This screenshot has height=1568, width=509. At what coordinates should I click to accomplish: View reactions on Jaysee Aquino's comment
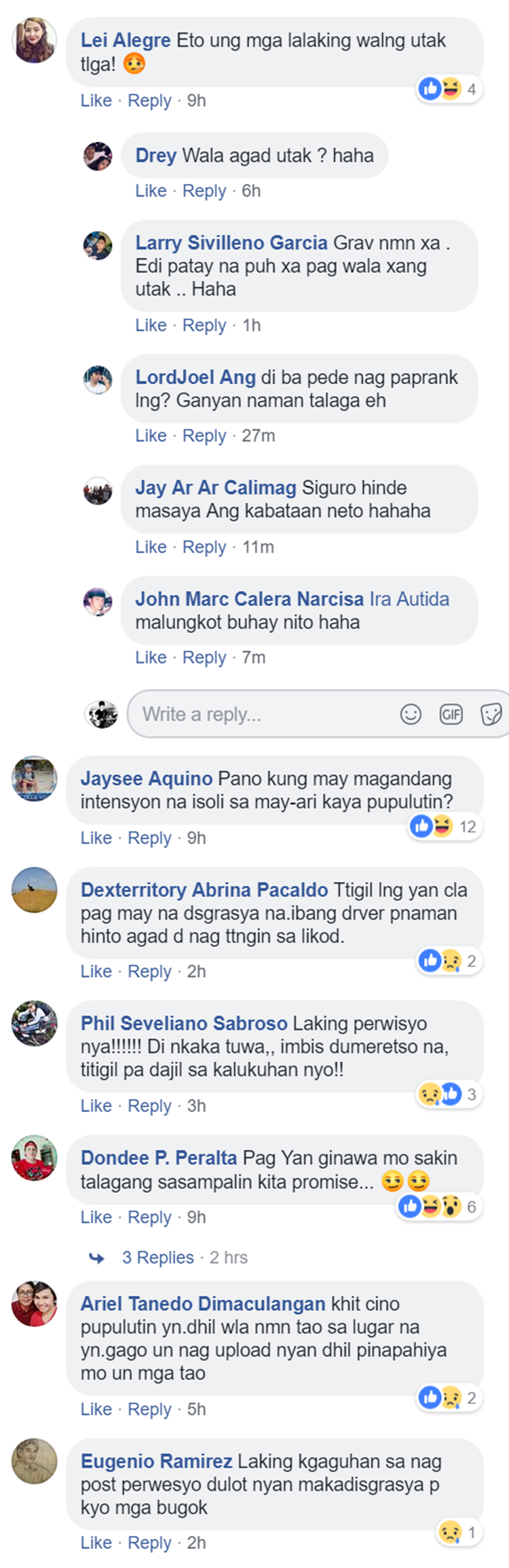coord(443,826)
